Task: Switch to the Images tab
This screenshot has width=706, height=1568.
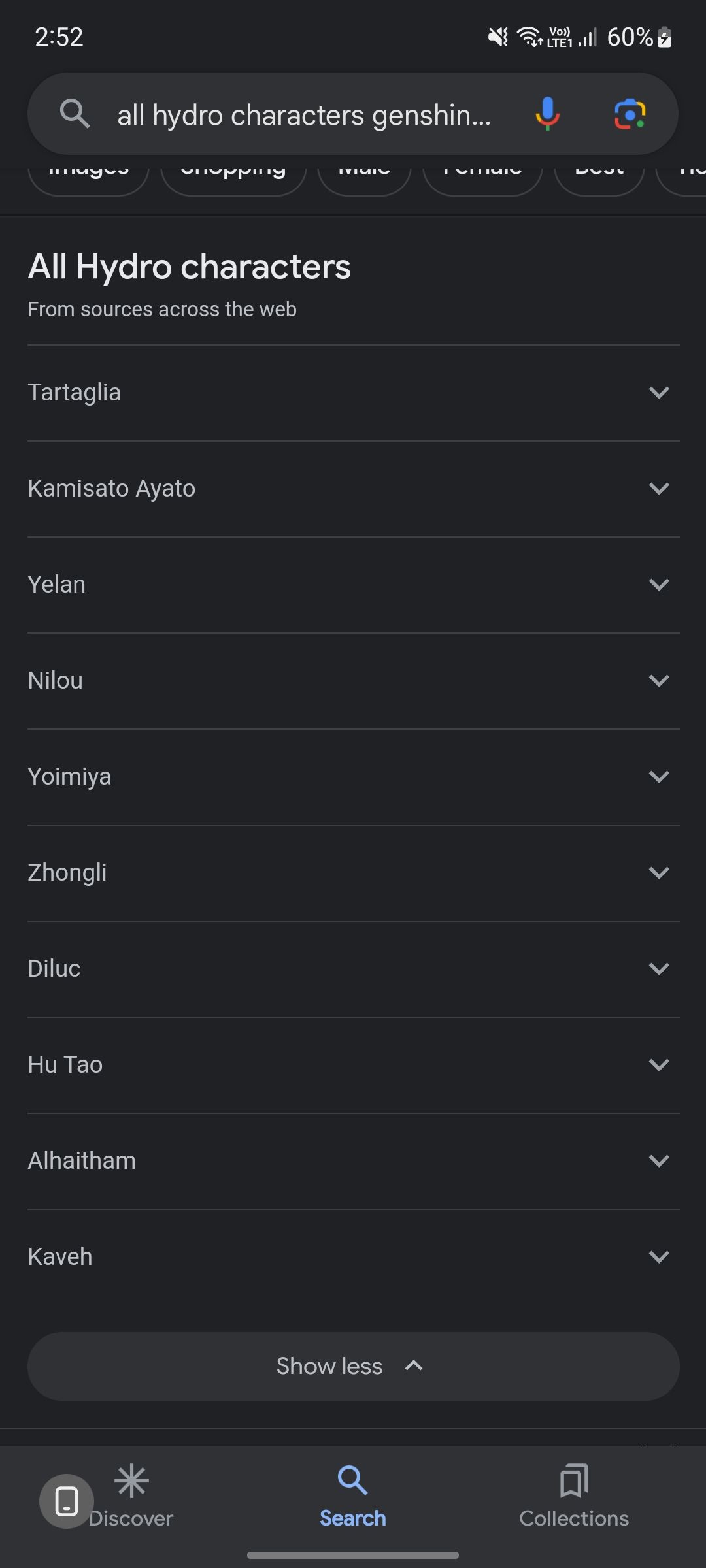Action: coord(88,171)
